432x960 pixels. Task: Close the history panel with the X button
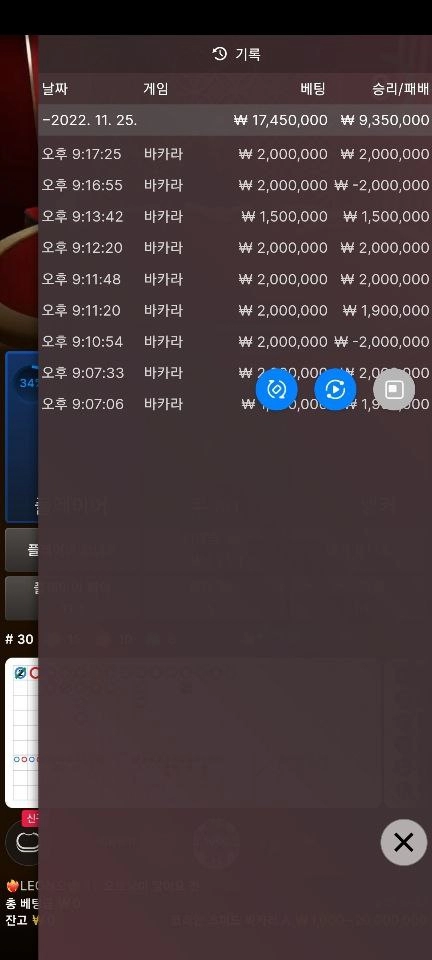point(403,842)
